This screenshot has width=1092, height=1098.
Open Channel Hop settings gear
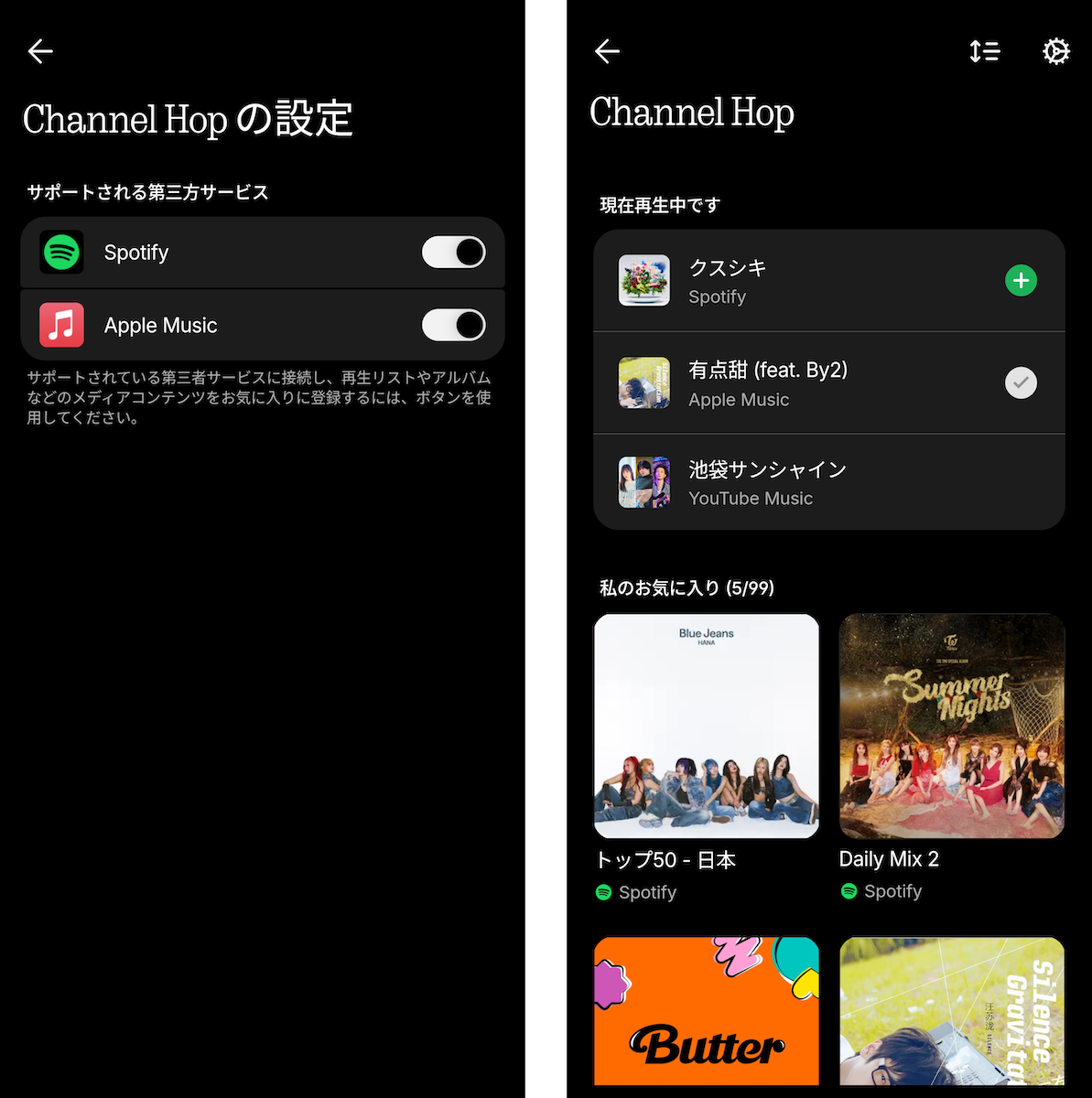tap(1055, 51)
